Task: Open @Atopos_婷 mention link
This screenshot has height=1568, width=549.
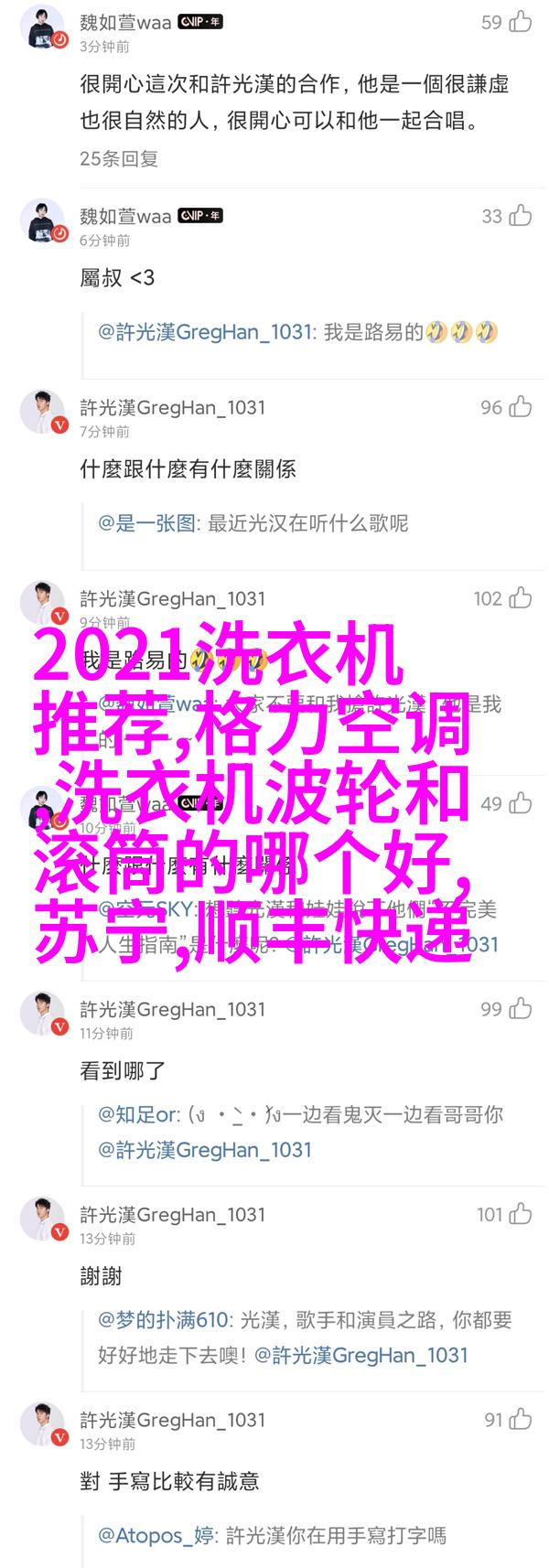Action: (x=156, y=1534)
